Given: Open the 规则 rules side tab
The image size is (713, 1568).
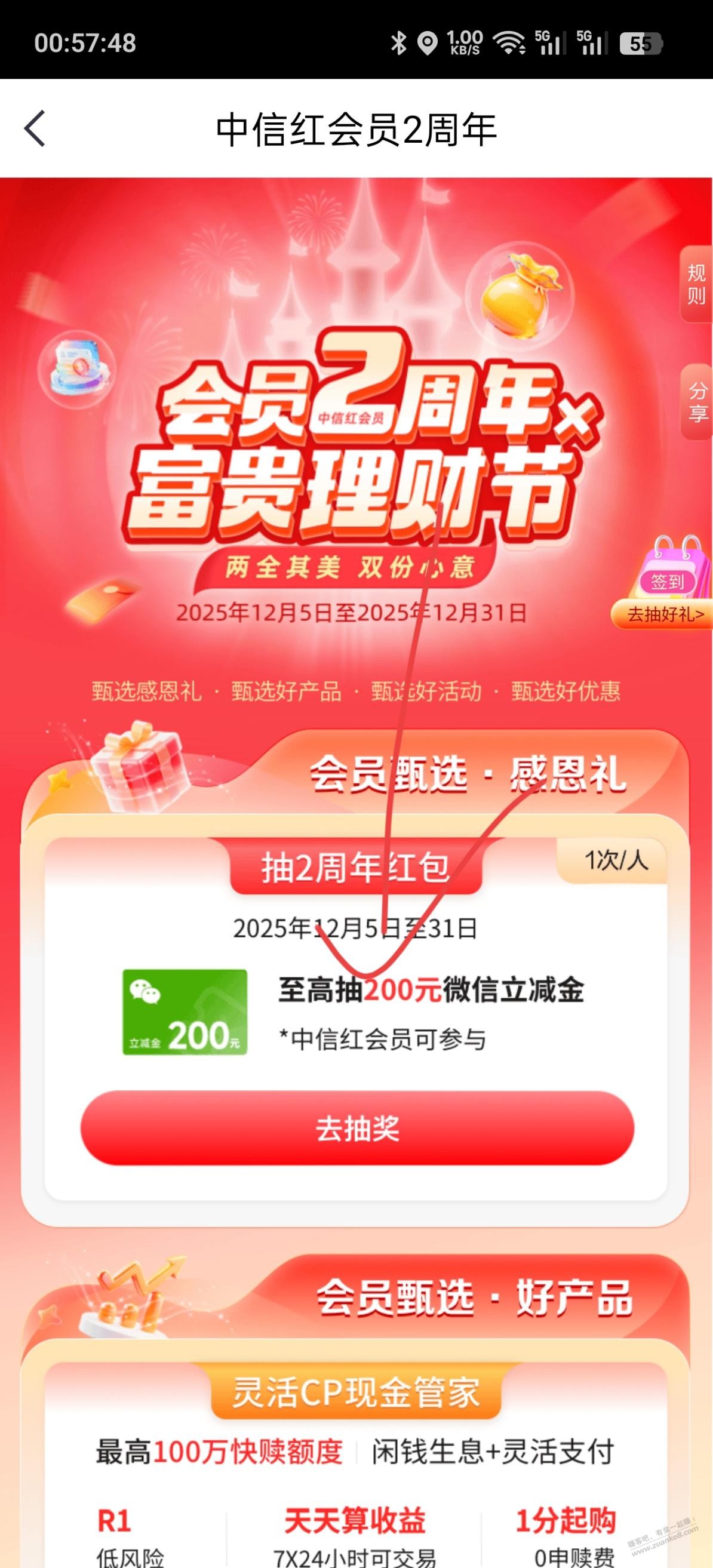Looking at the screenshot, I should 696,284.
